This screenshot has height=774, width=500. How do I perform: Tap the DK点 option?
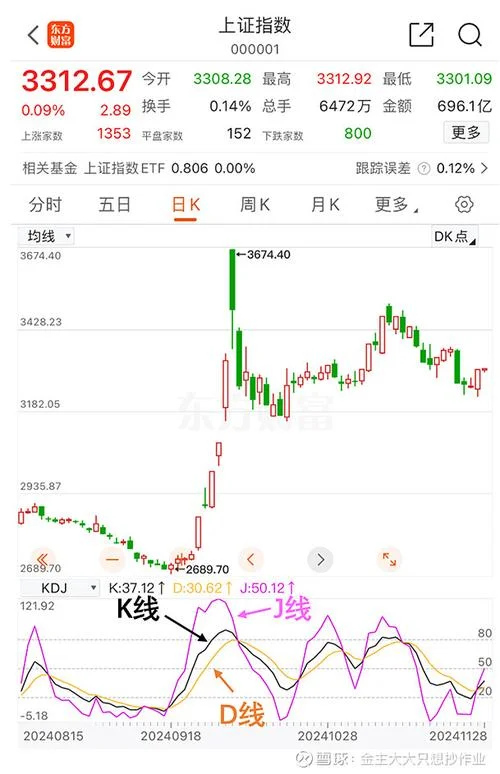(454, 236)
